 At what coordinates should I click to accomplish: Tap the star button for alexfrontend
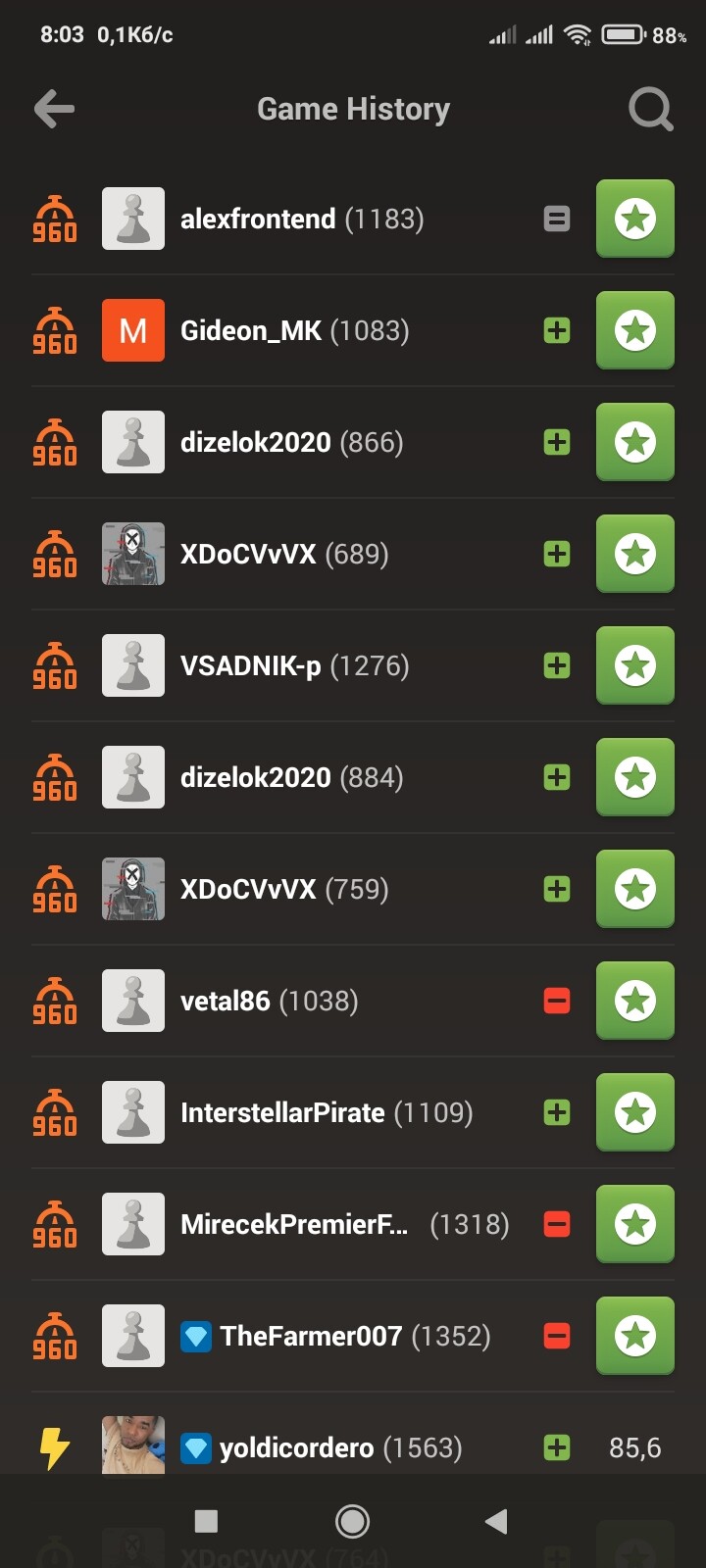[x=634, y=219]
